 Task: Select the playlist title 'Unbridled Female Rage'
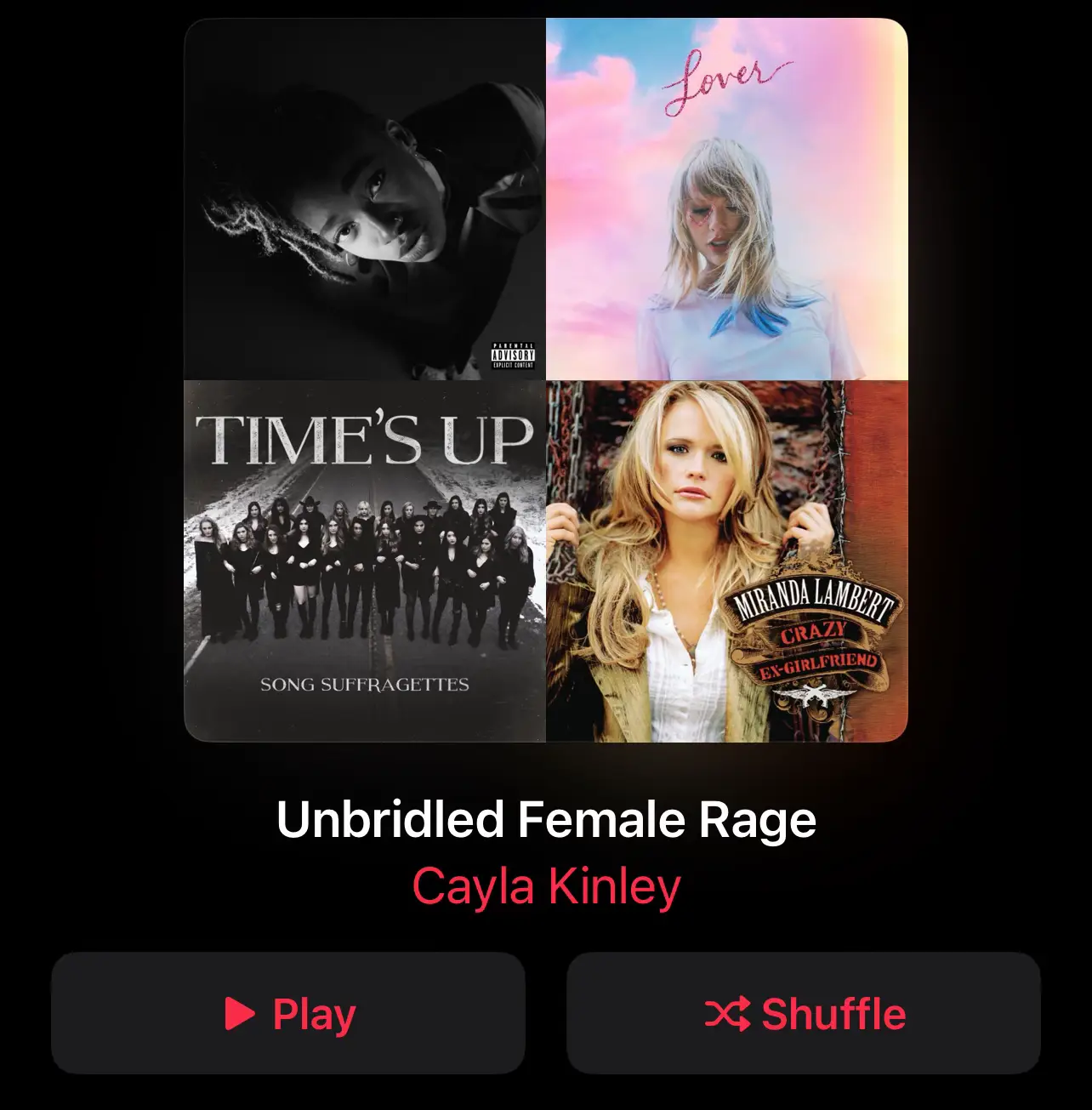tap(546, 819)
